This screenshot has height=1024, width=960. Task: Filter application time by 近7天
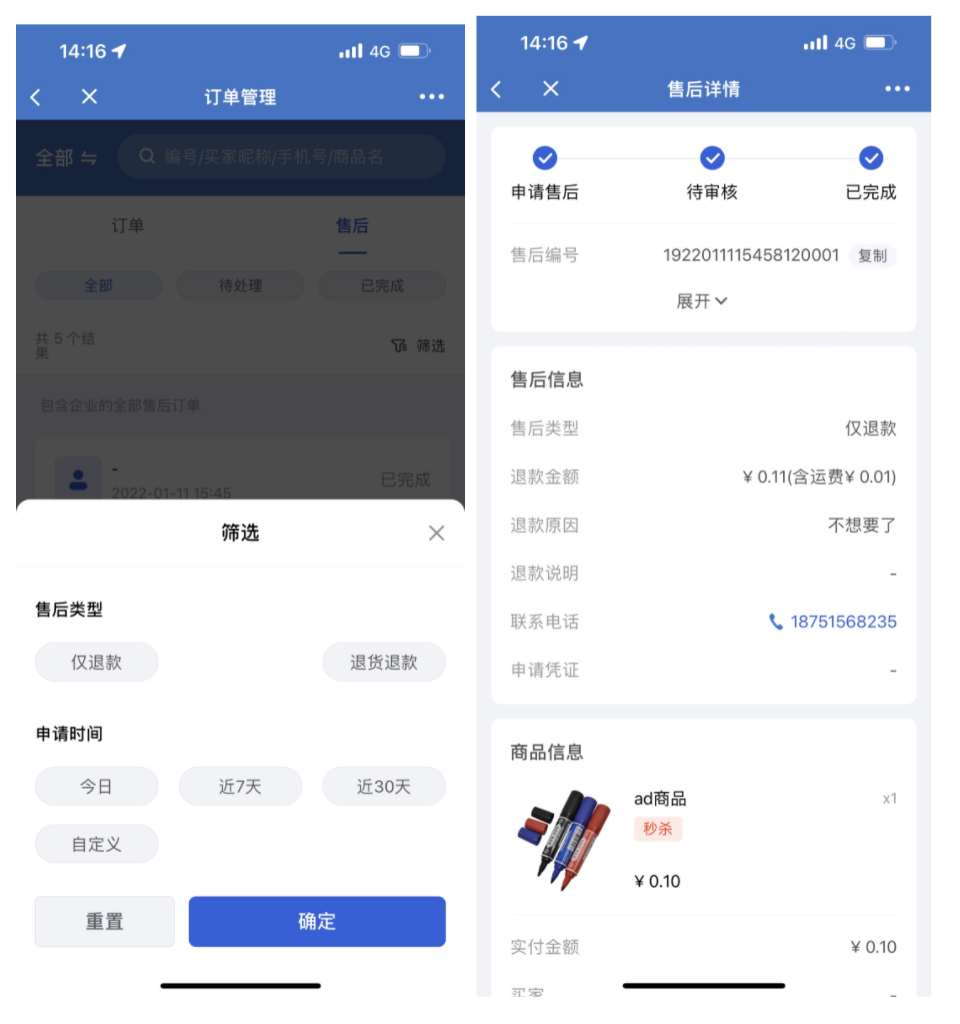click(x=240, y=786)
